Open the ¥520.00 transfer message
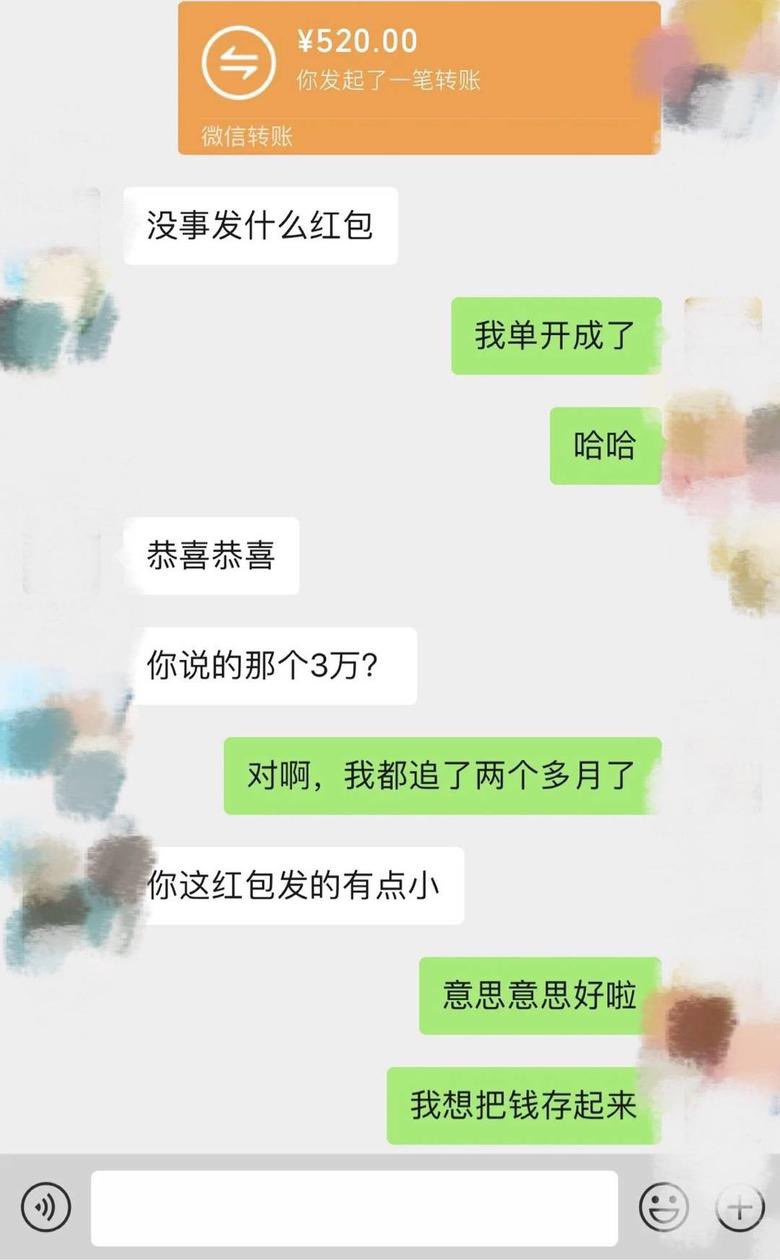This screenshot has width=780, height=1260. 418,75
